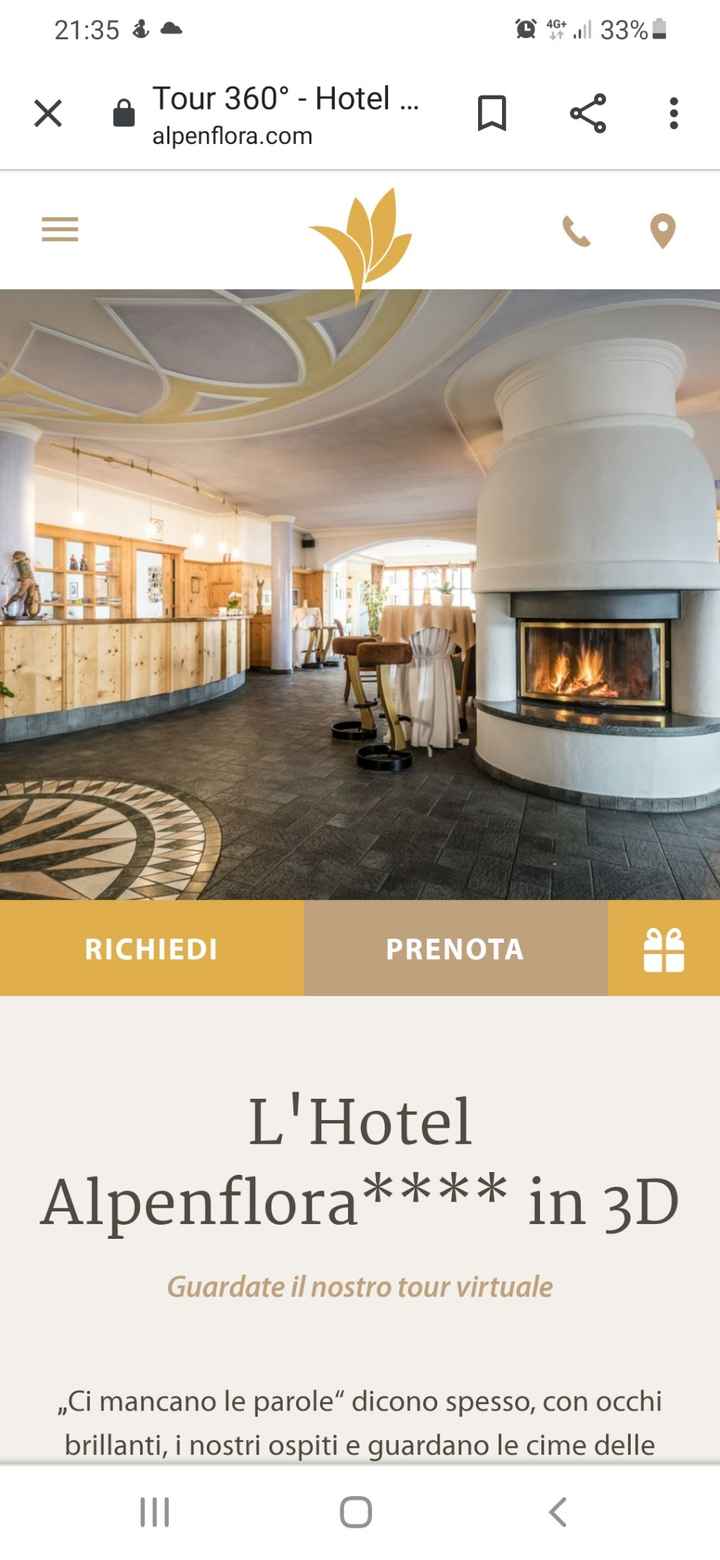Image resolution: width=720 pixels, height=1560 pixels.
Task: Call the hotel via phone icon
Action: point(576,232)
